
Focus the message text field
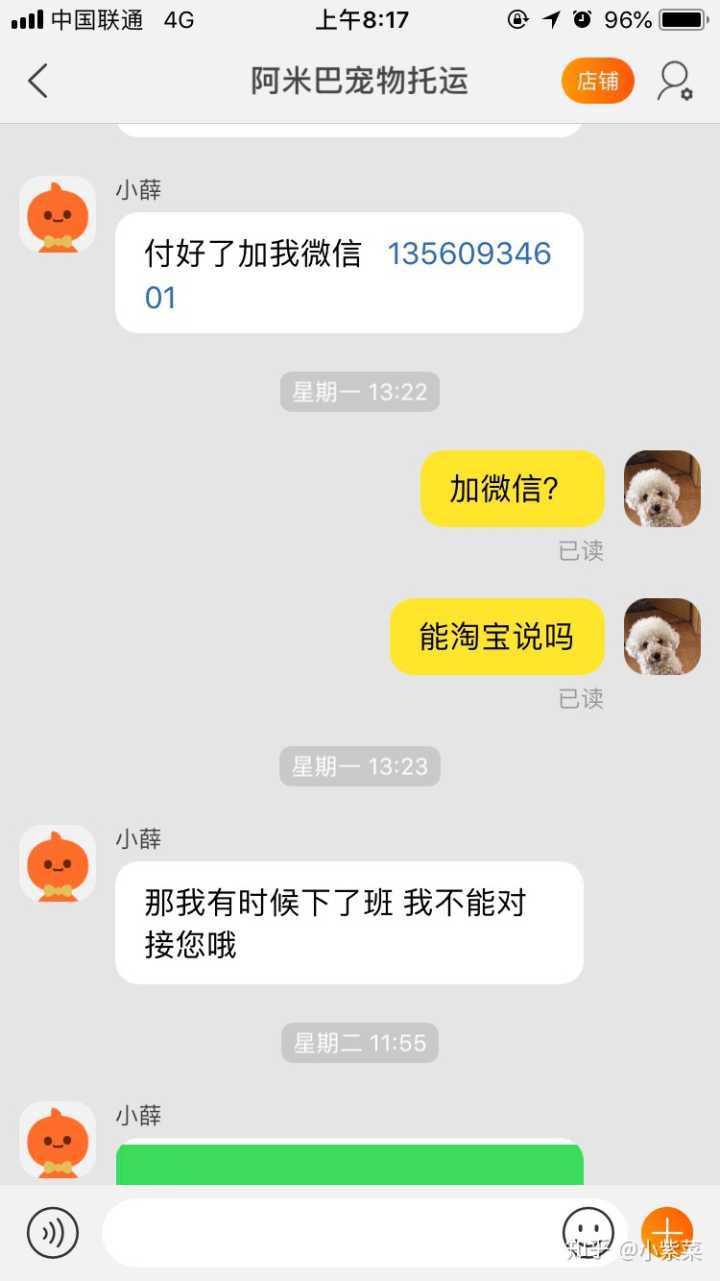(330, 1233)
